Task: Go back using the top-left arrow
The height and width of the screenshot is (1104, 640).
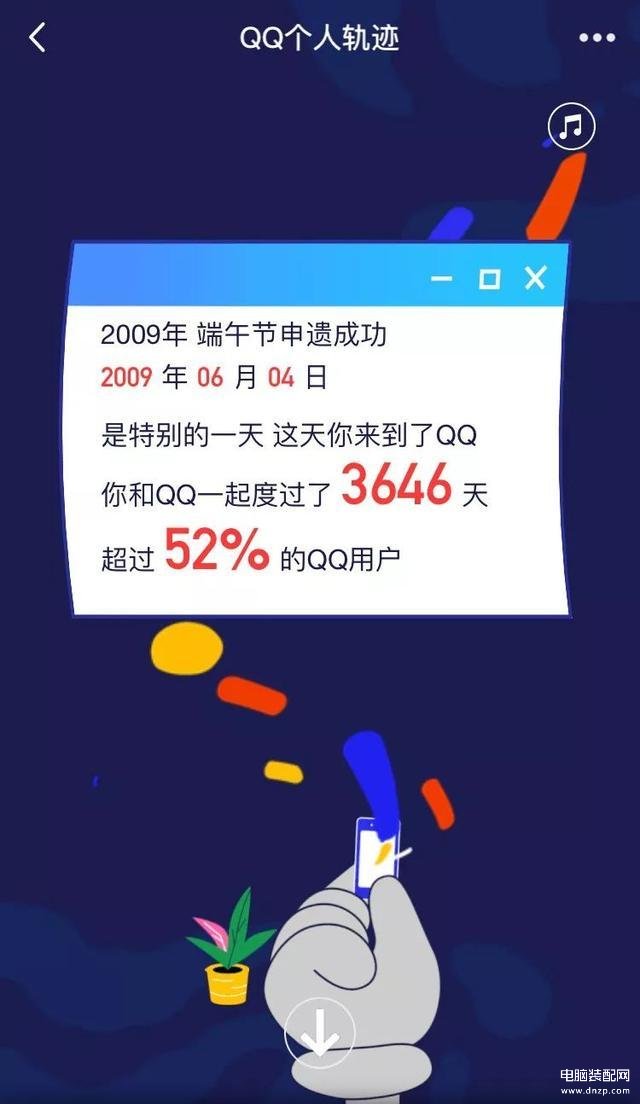Action: point(37,37)
